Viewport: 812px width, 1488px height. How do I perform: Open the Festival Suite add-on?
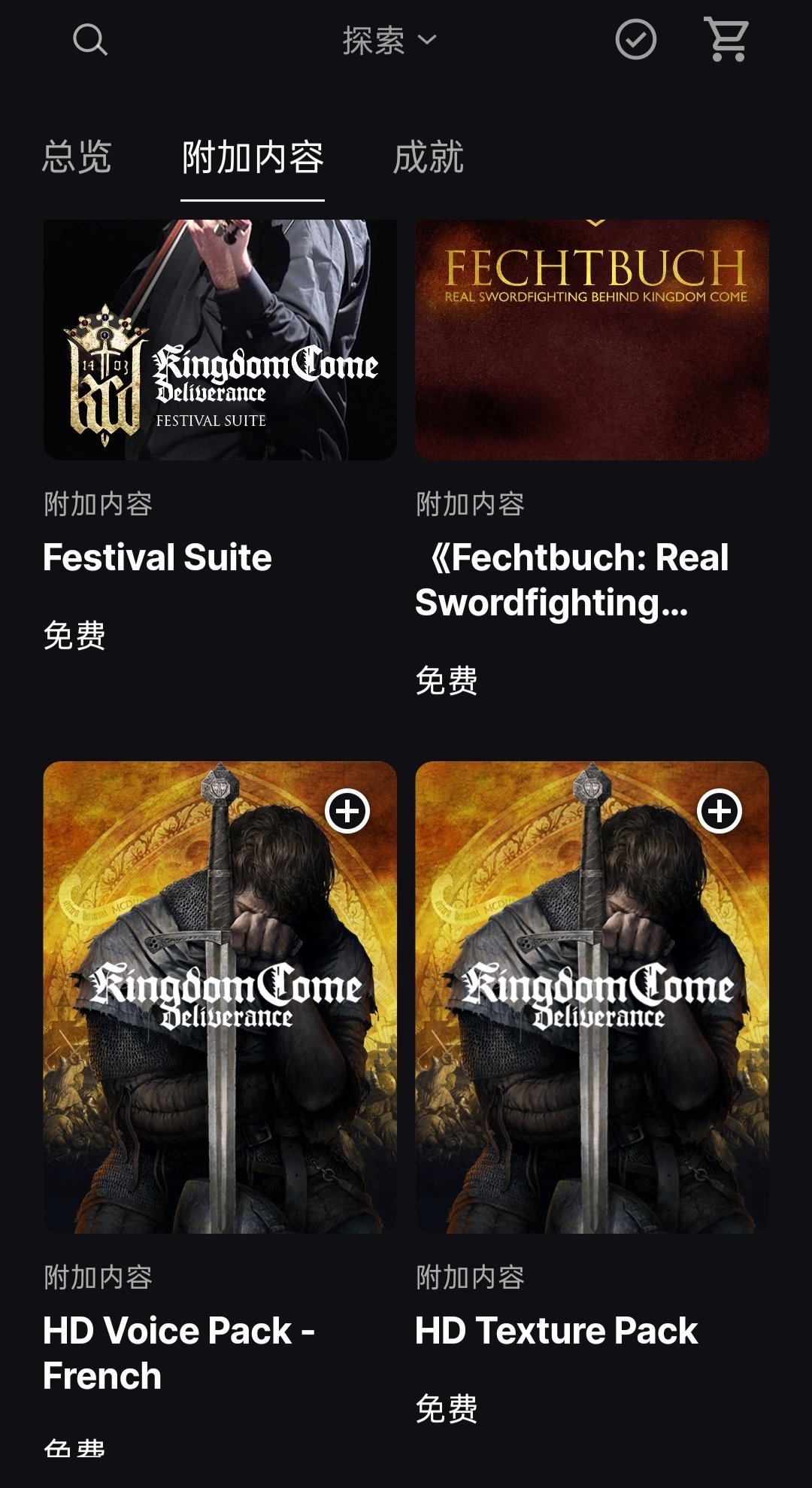[220, 340]
